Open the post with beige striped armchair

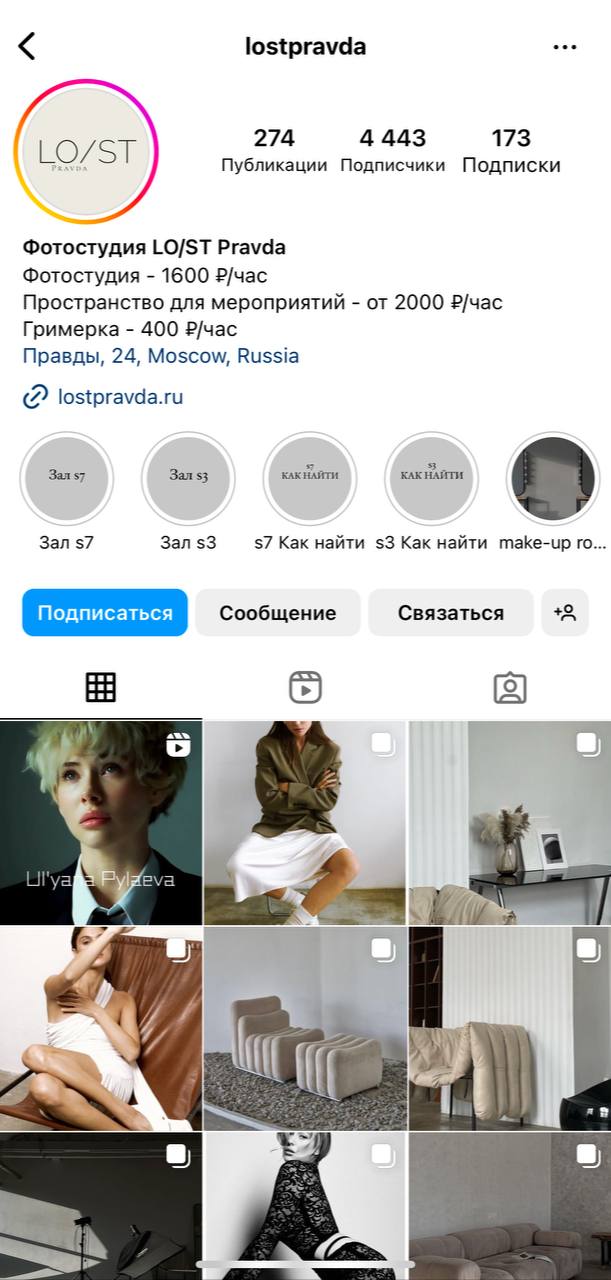click(x=305, y=1029)
